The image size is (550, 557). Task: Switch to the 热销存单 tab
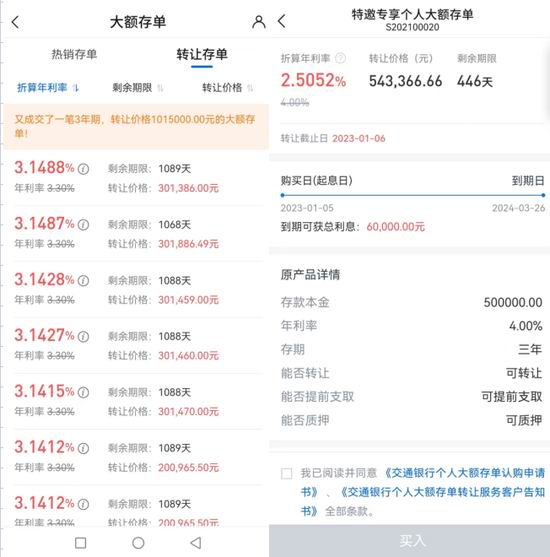click(x=74, y=54)
